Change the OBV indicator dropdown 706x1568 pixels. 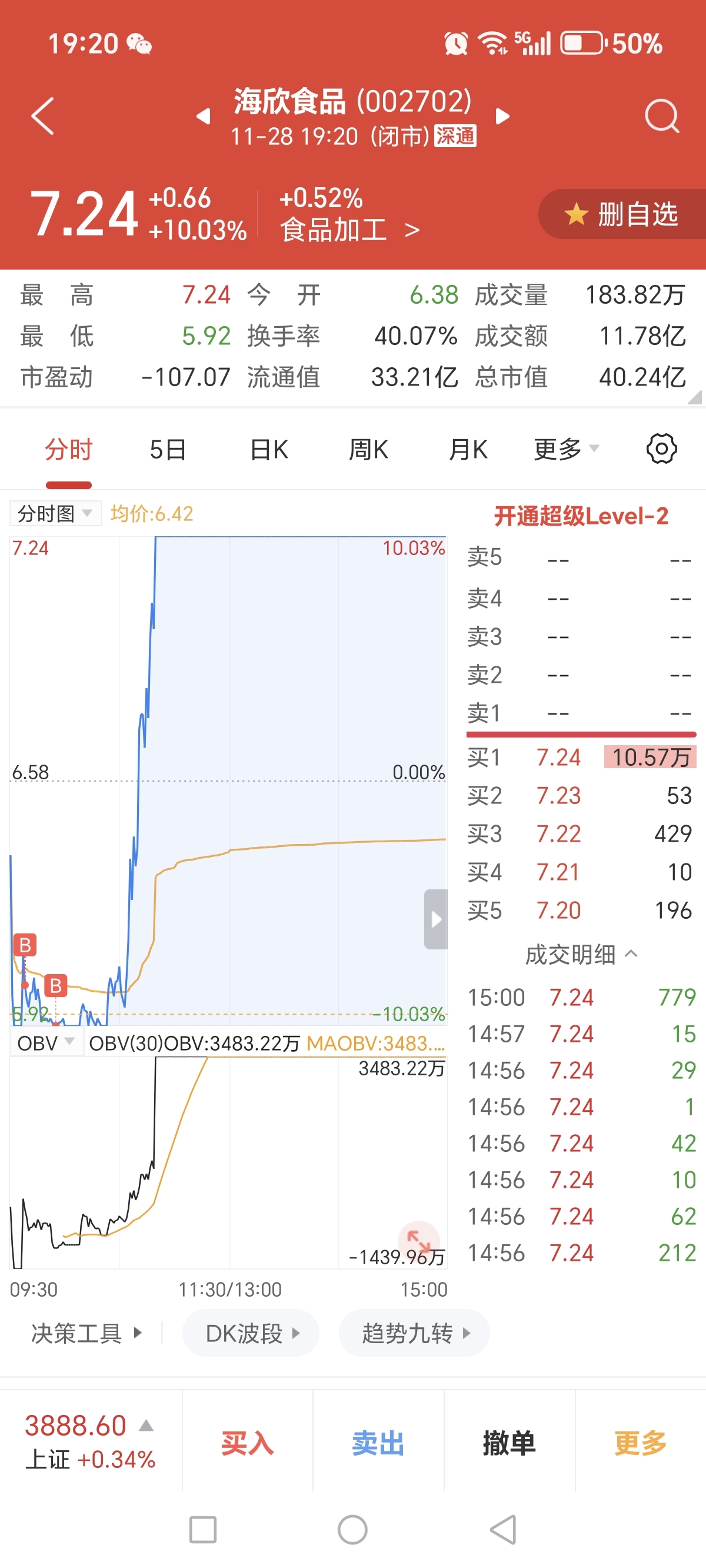45,1043
